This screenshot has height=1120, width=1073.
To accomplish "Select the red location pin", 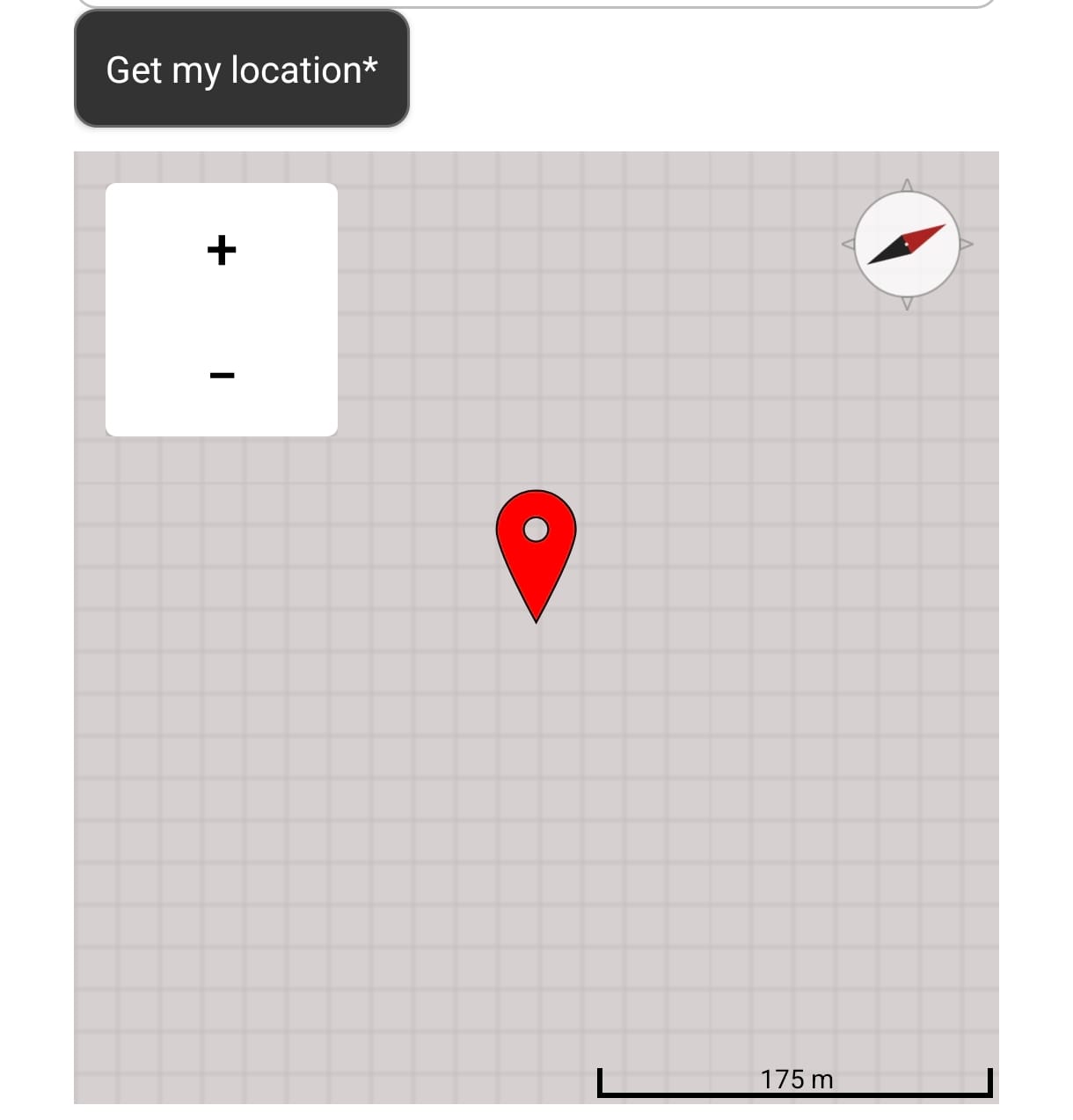I will (x=536, y=547).
